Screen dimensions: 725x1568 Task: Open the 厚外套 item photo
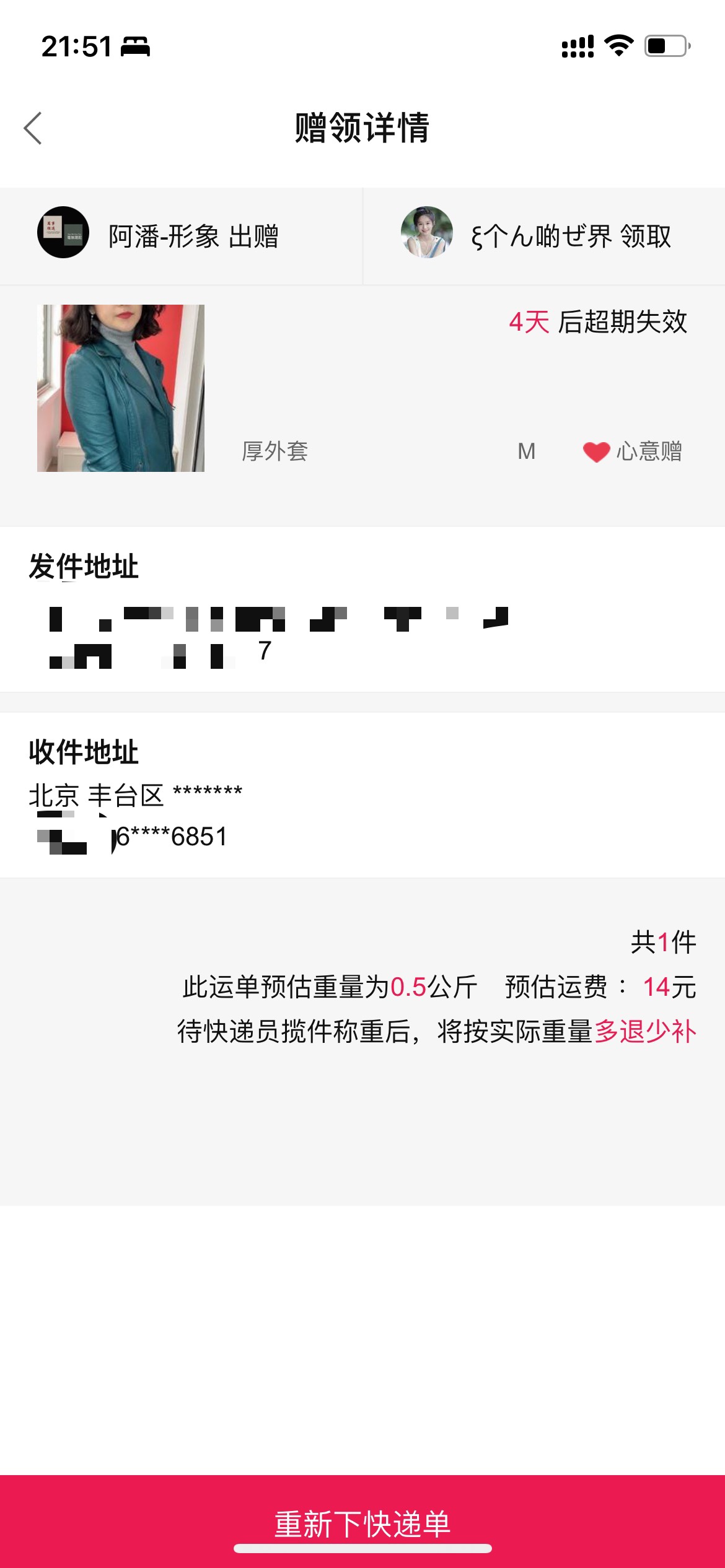click(121, 388)
